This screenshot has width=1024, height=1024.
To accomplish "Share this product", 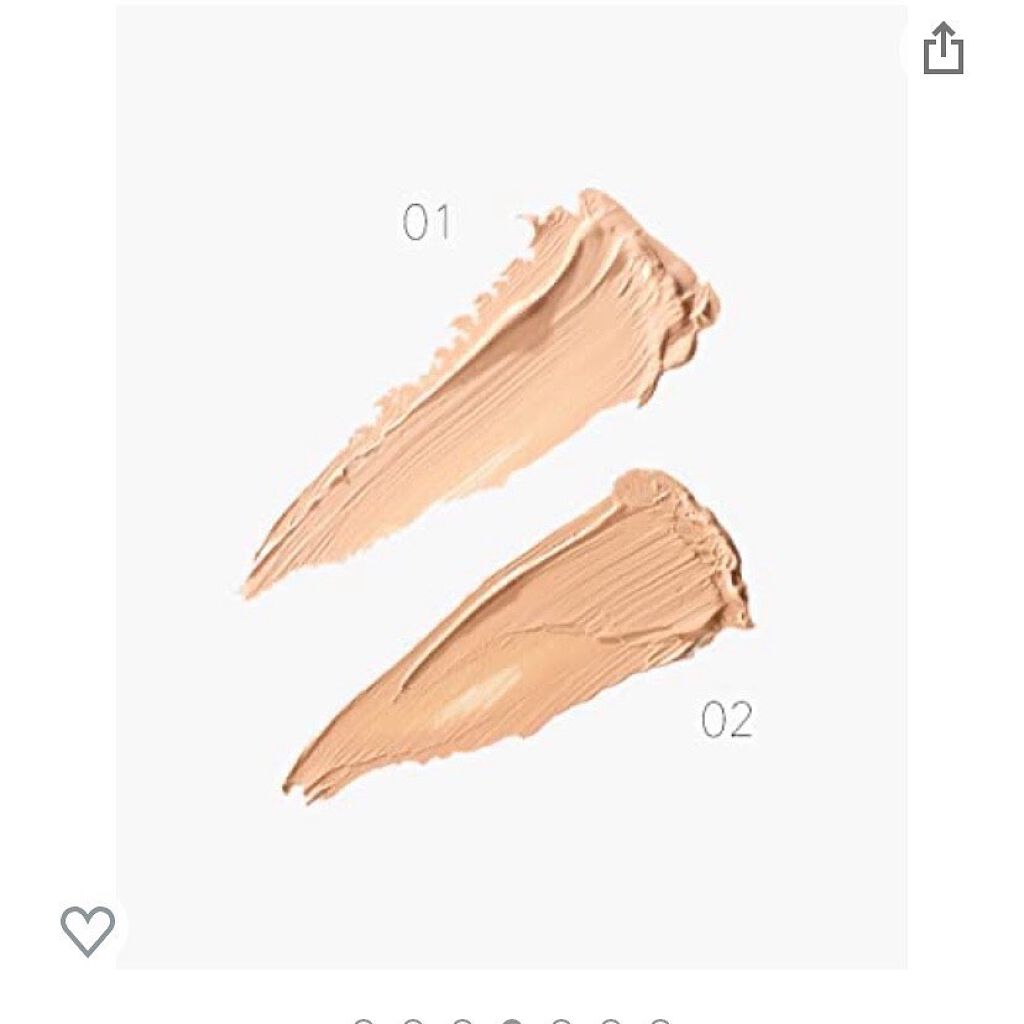I will tap(943, 49).
